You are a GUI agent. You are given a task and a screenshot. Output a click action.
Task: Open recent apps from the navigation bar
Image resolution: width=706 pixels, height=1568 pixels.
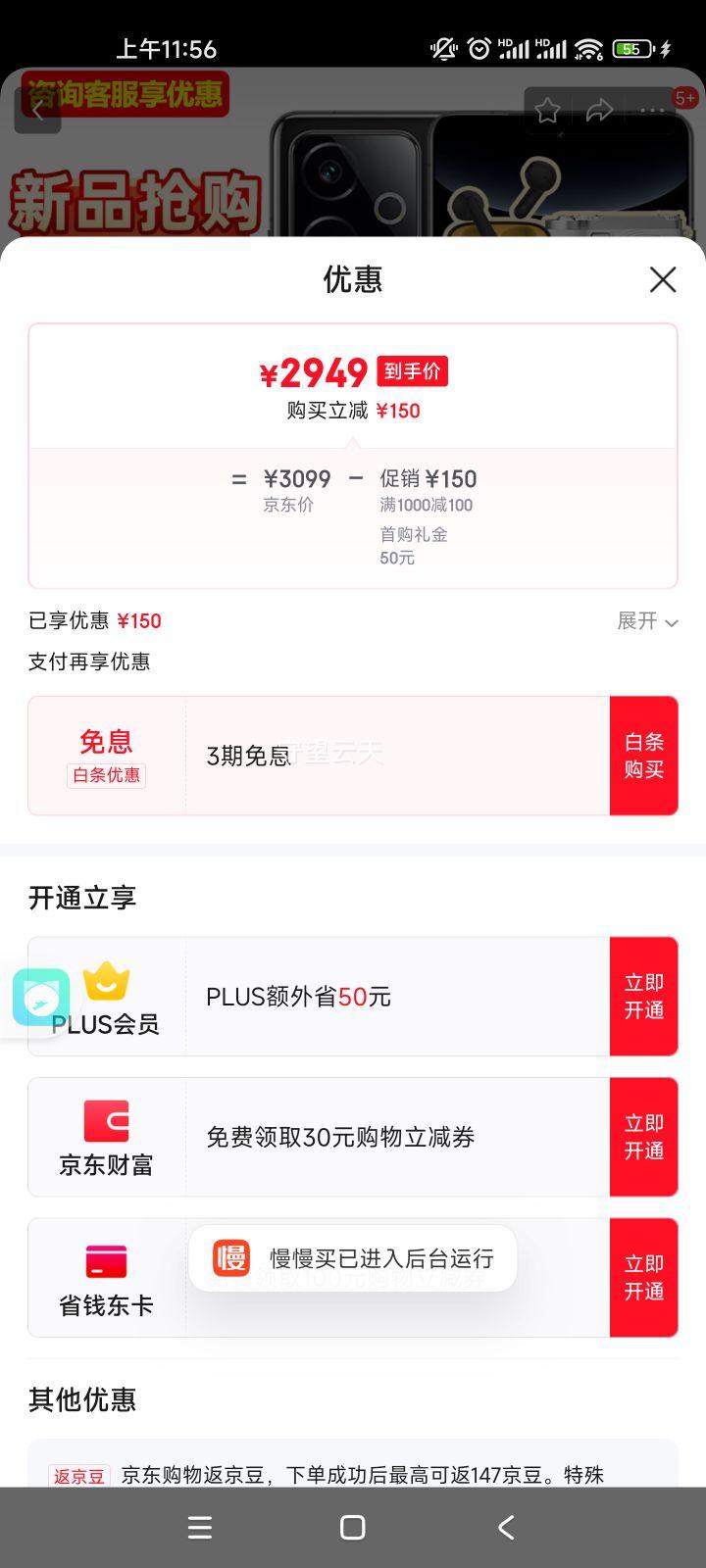click(200, 1527)
